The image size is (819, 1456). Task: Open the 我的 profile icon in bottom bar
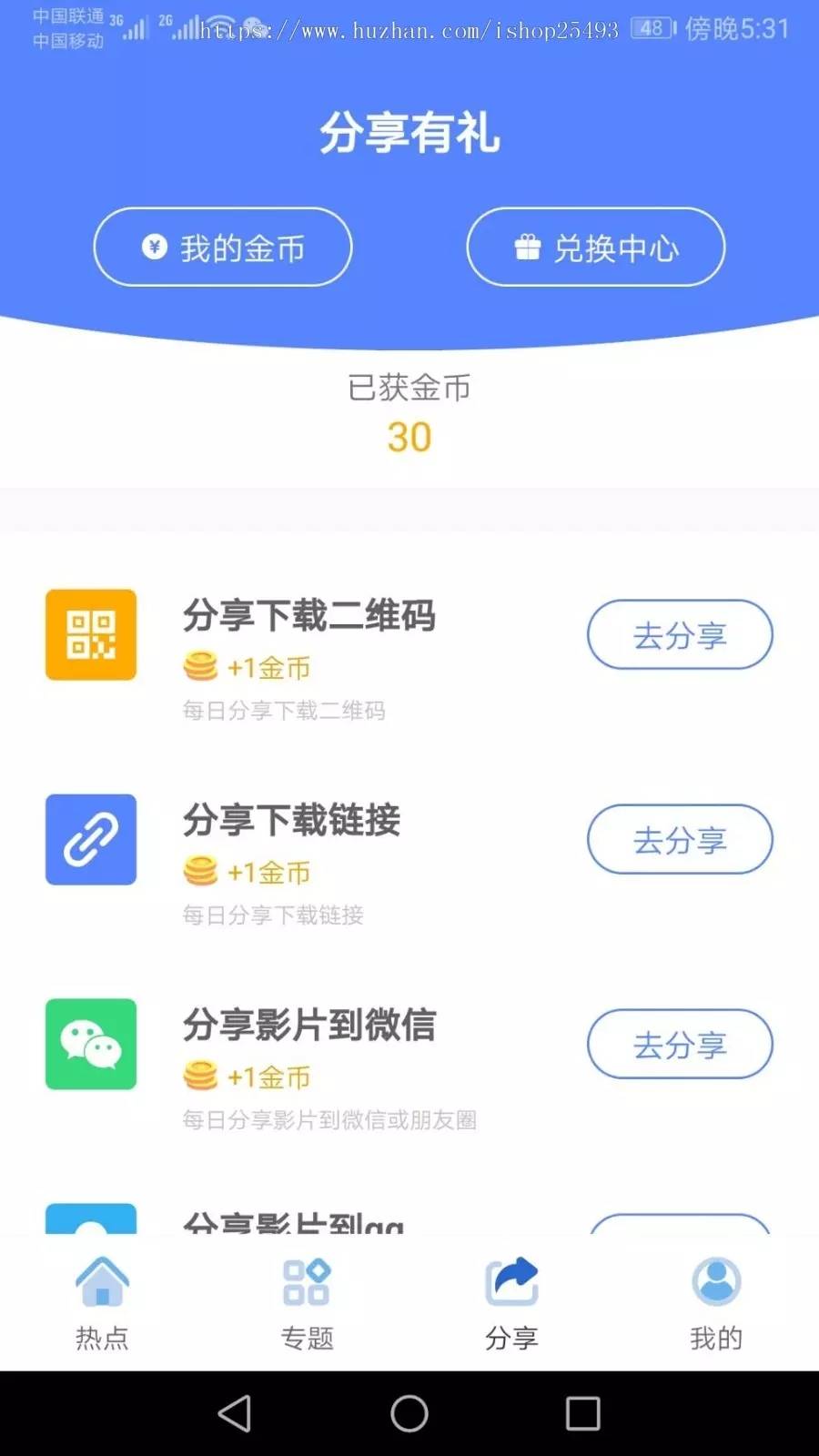(716, 1281)
